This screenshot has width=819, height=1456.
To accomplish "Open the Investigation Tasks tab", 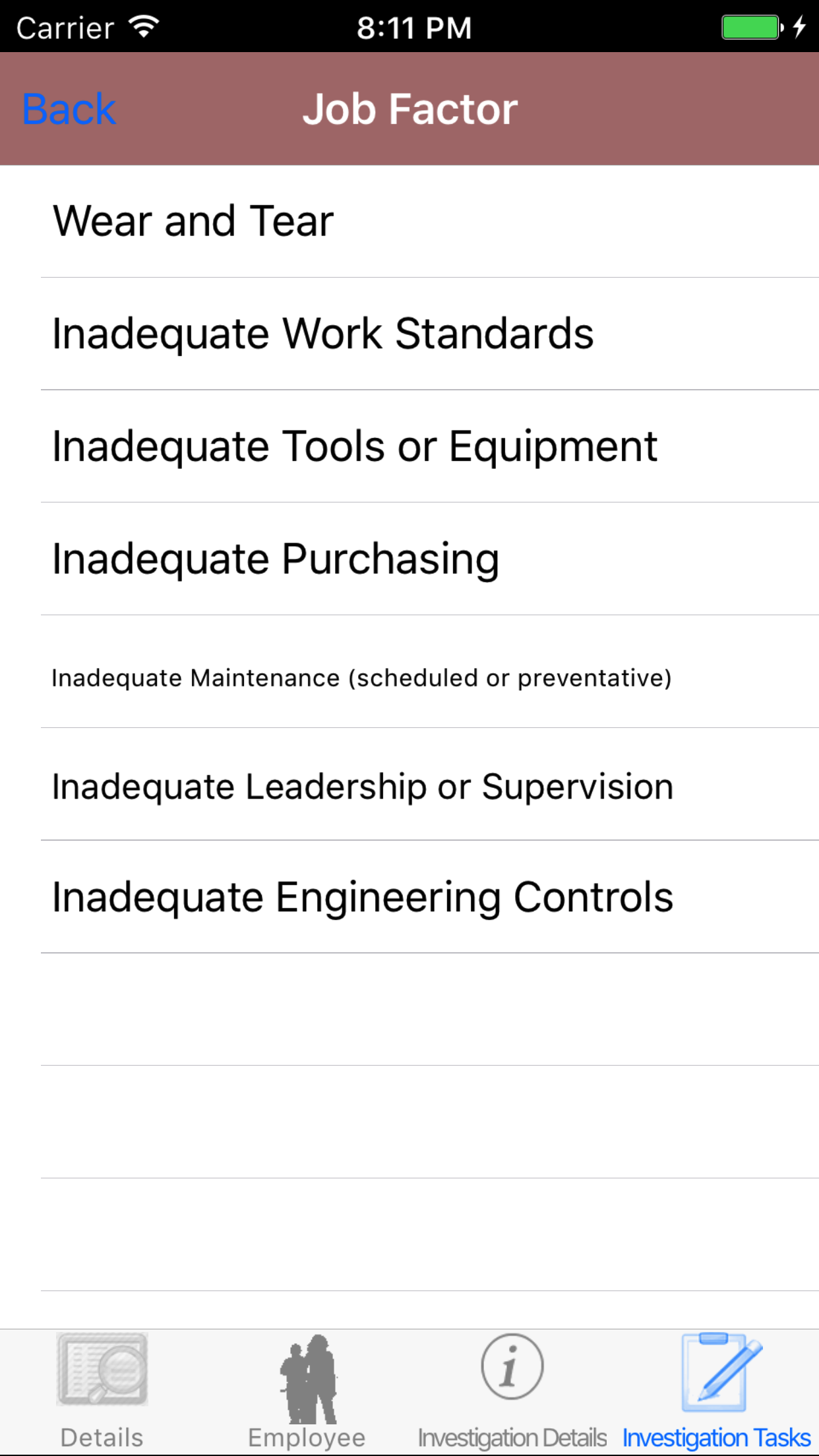I will pyautogui.click(x=717, y=1391).
